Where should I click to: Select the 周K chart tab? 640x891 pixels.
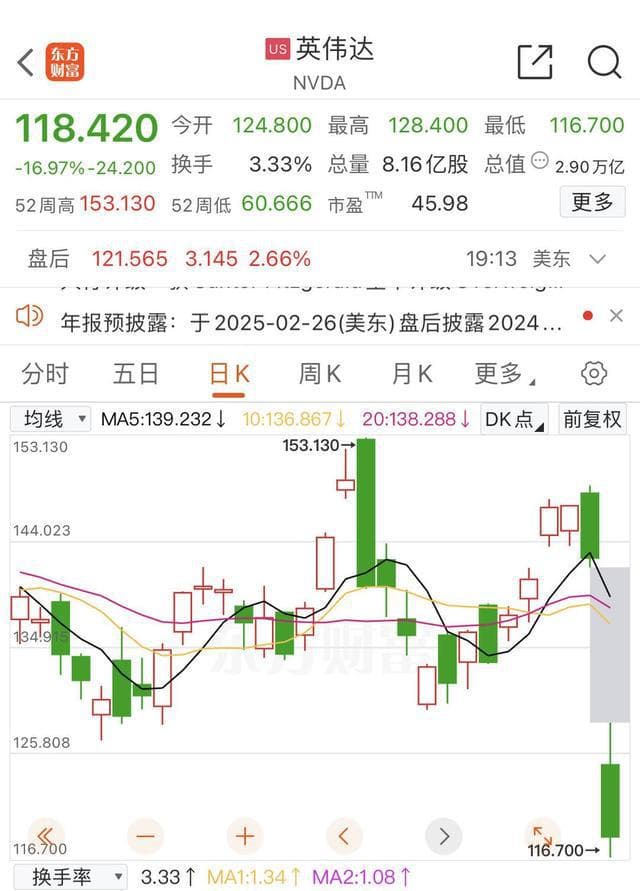click(x=320, y=374)
